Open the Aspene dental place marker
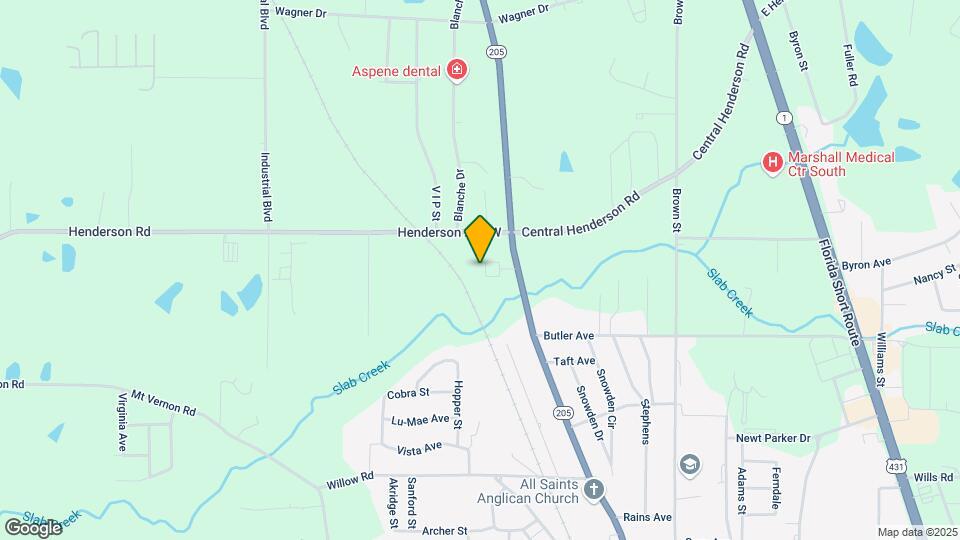The height and width of the screenshot is (540, 960). click(x=457, y=70)
